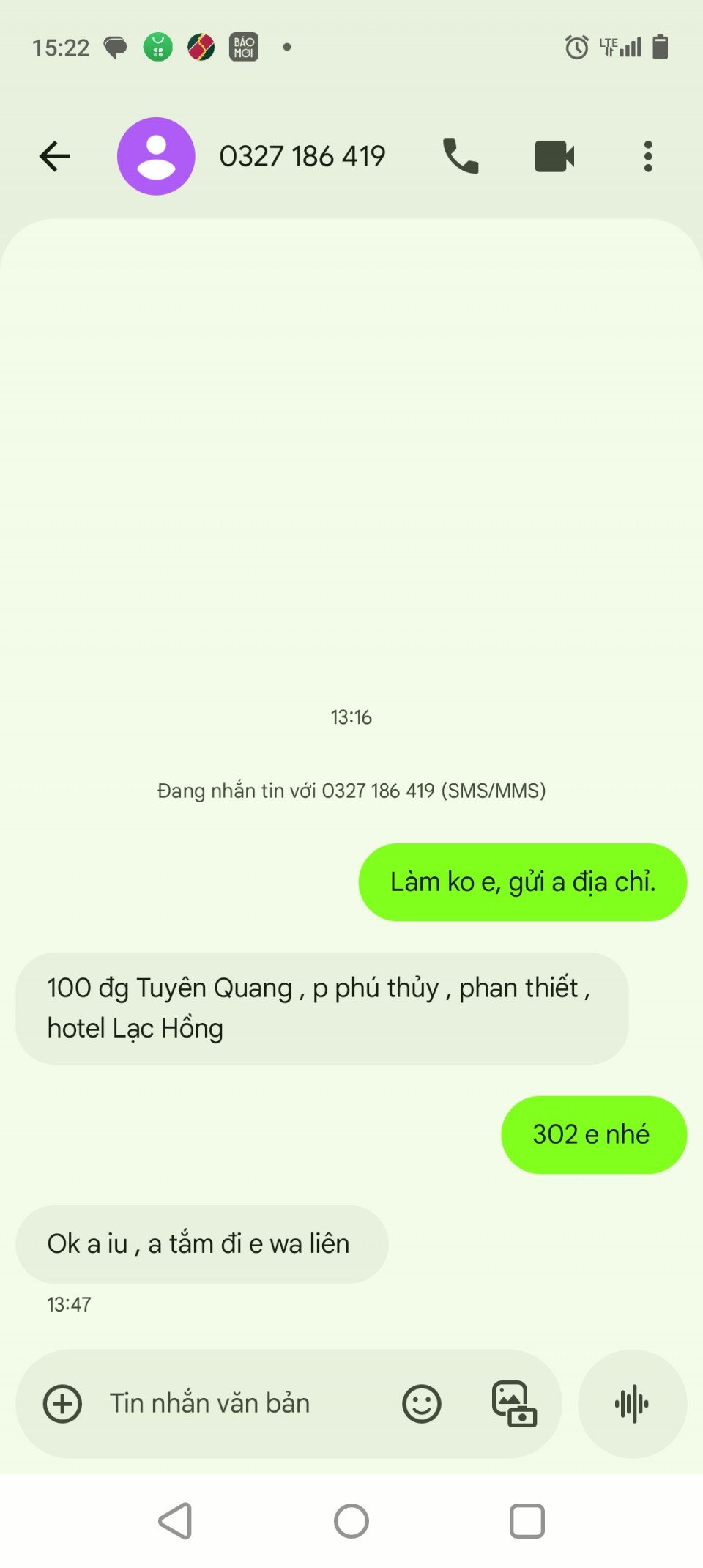This screenshot has width=703, height=1568.
Task: Go back to the conversation list
Action: click(55, 156)
